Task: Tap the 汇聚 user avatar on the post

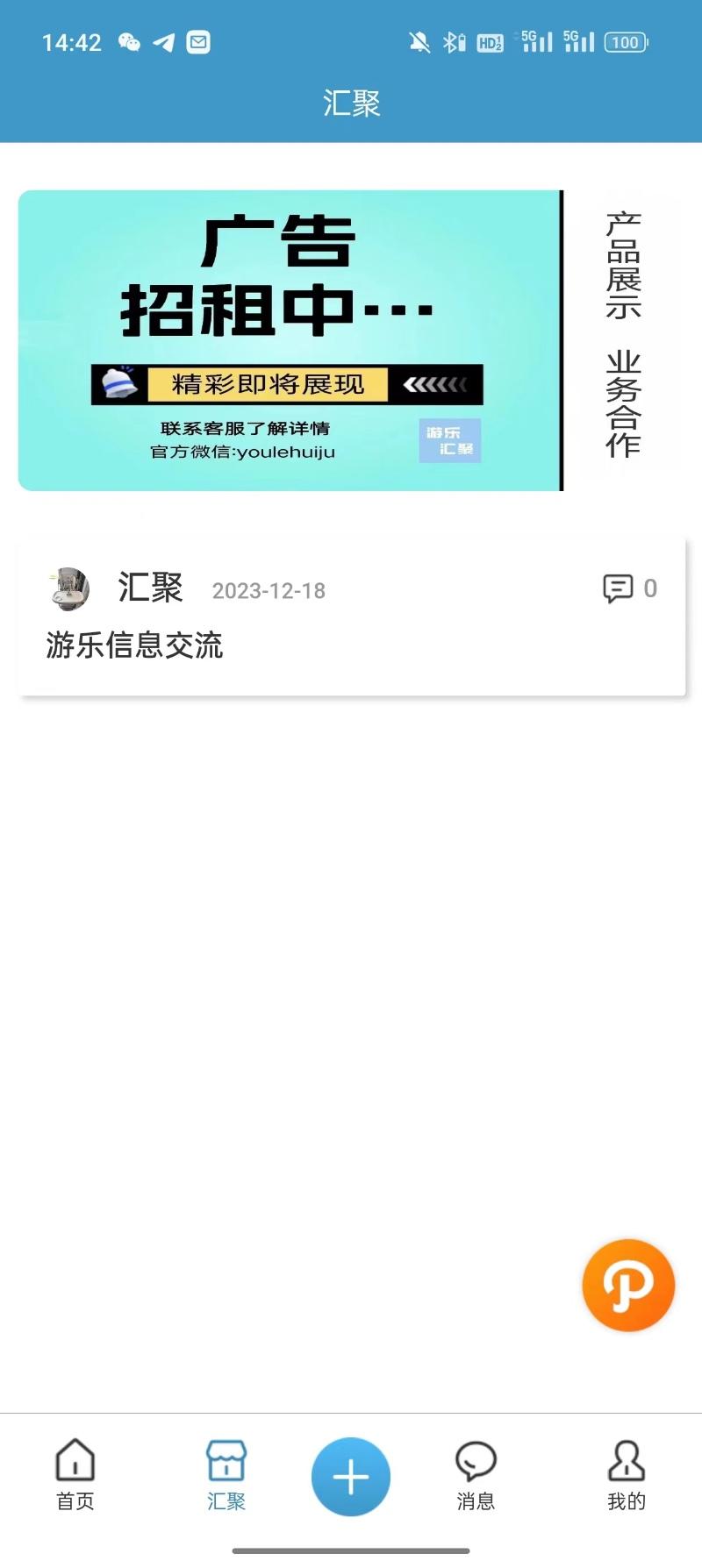Action: point(68,589)
